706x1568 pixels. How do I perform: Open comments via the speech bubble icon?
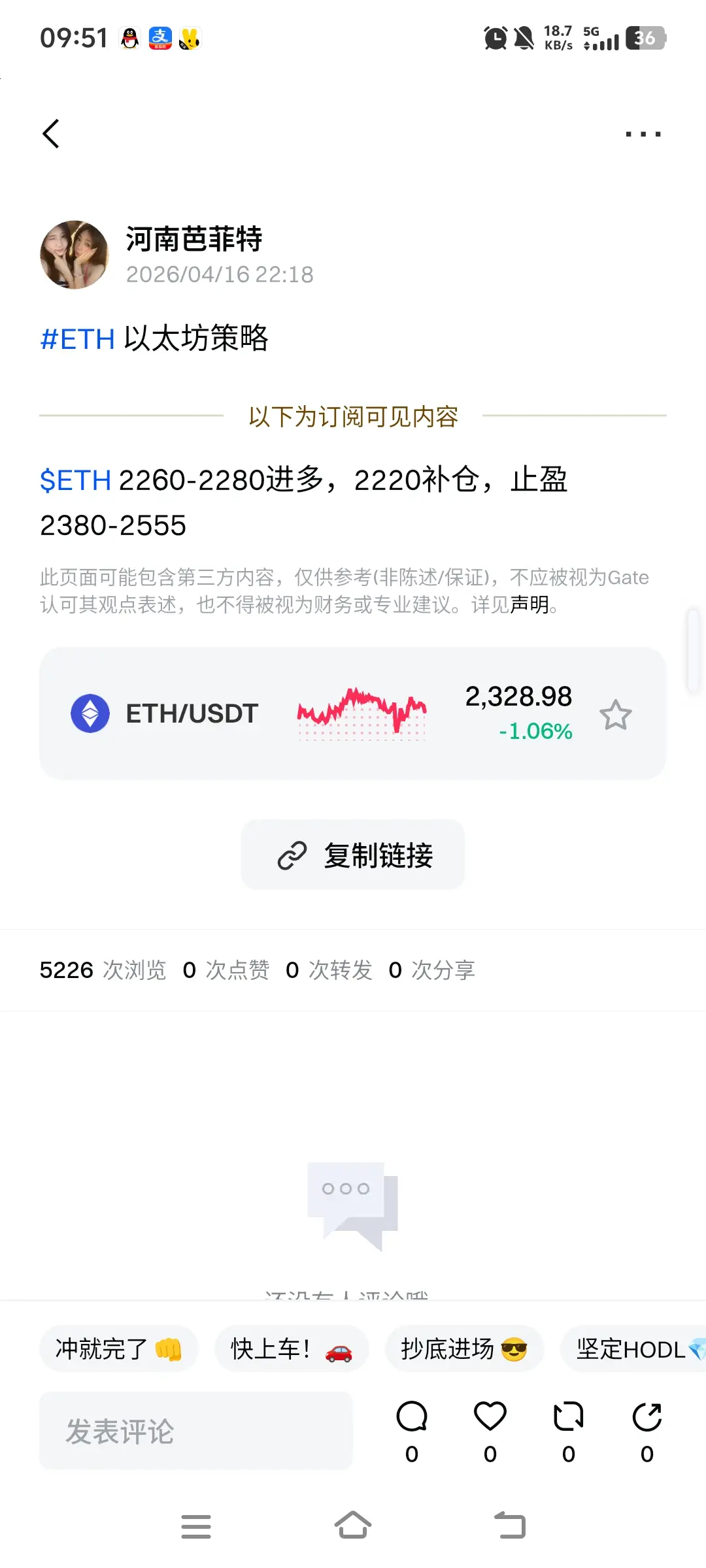click(412, 1418)
